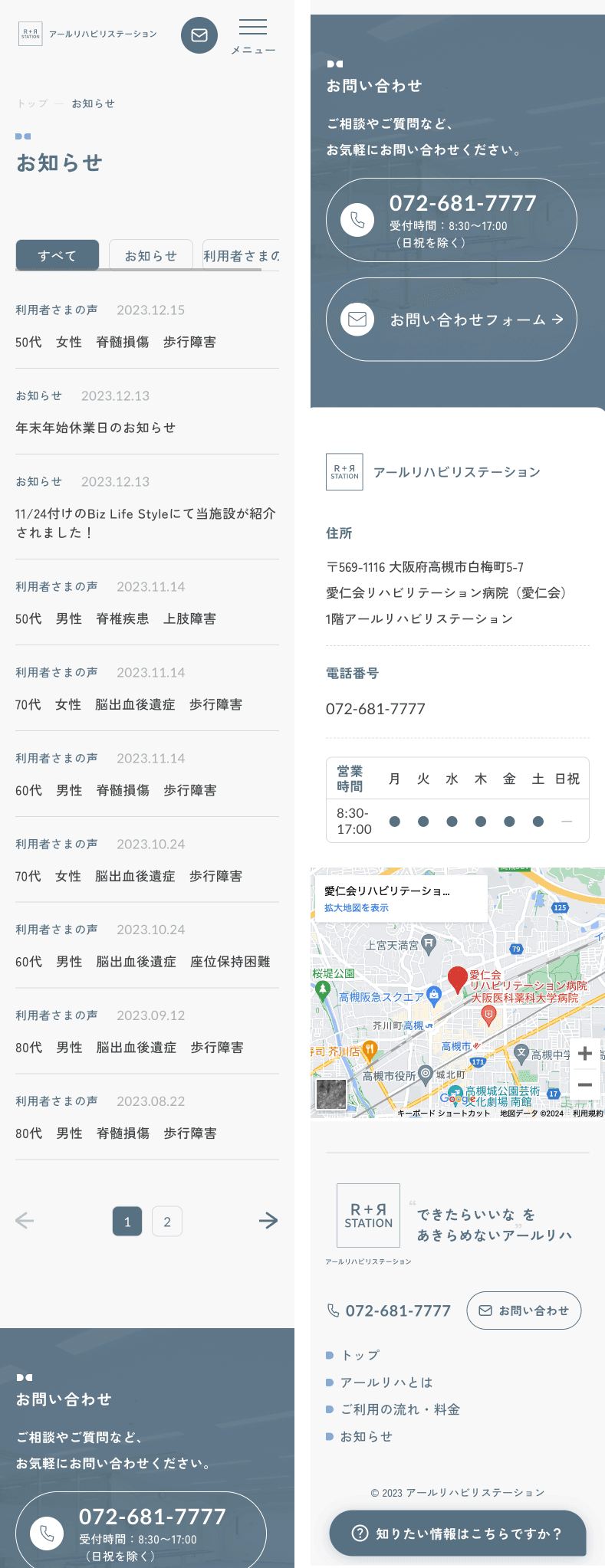Open the メニュー hamburger menu

coord(253,36)
